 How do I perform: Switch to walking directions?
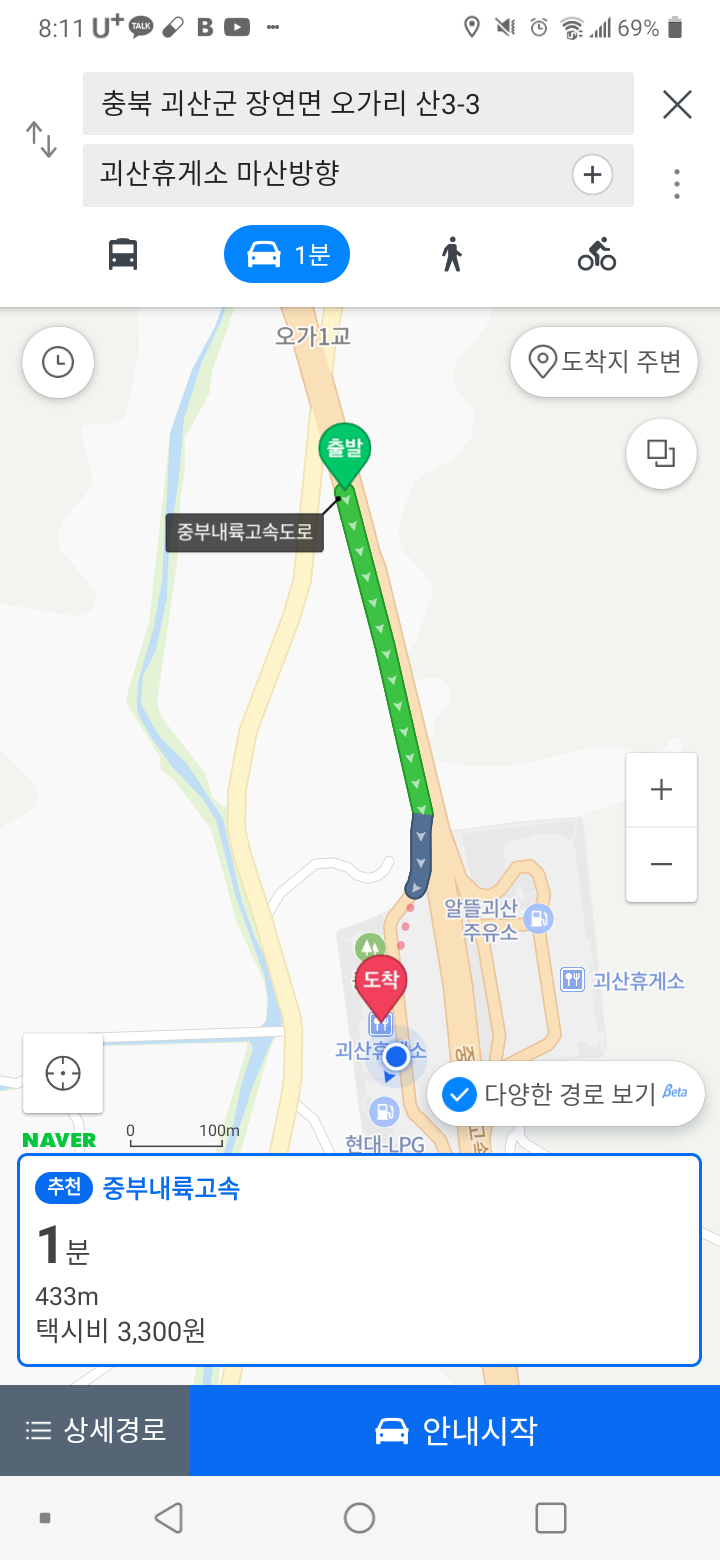point(452,254)
